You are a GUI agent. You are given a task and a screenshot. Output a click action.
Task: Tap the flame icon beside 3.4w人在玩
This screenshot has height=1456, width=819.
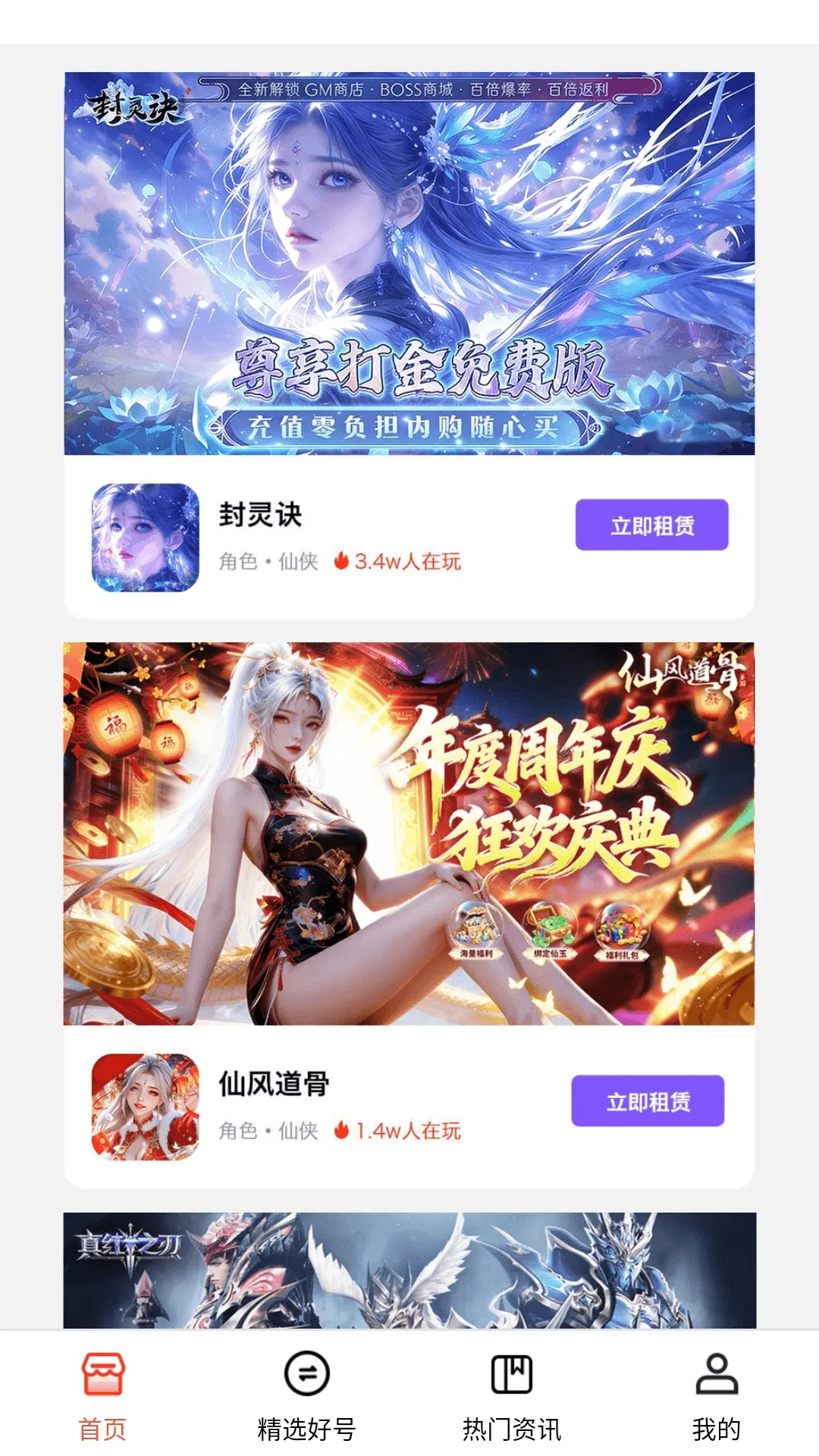click(x=344, y=563)
